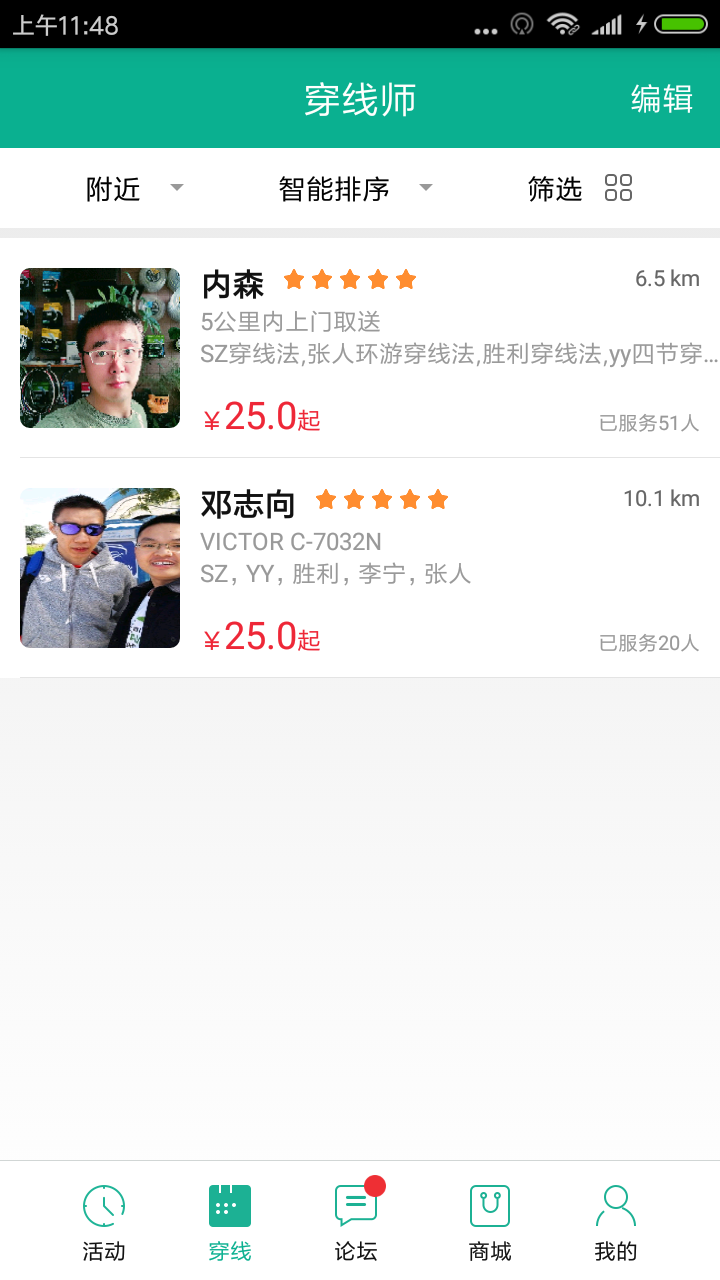Expand the 附近 nearby dropdown
The image size is (720, 1280).
(x=134, y=188)
